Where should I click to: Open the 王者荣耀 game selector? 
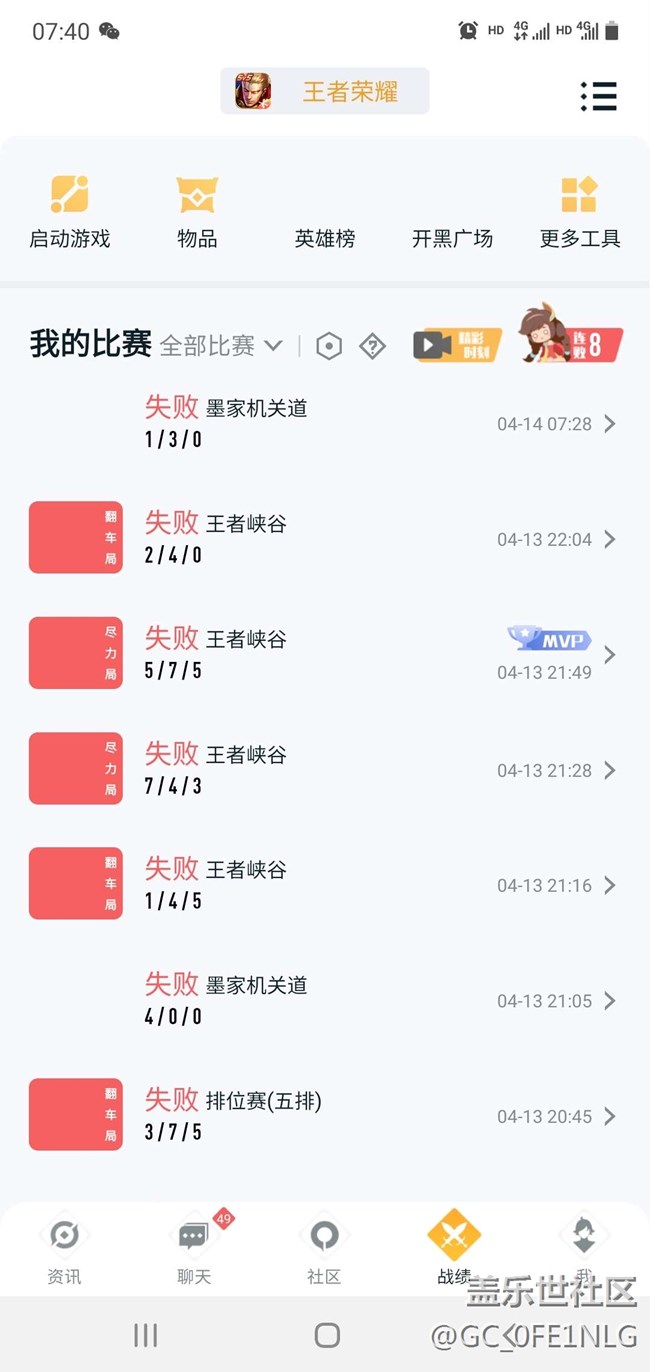pyautogui.click(x=325, y=92)
